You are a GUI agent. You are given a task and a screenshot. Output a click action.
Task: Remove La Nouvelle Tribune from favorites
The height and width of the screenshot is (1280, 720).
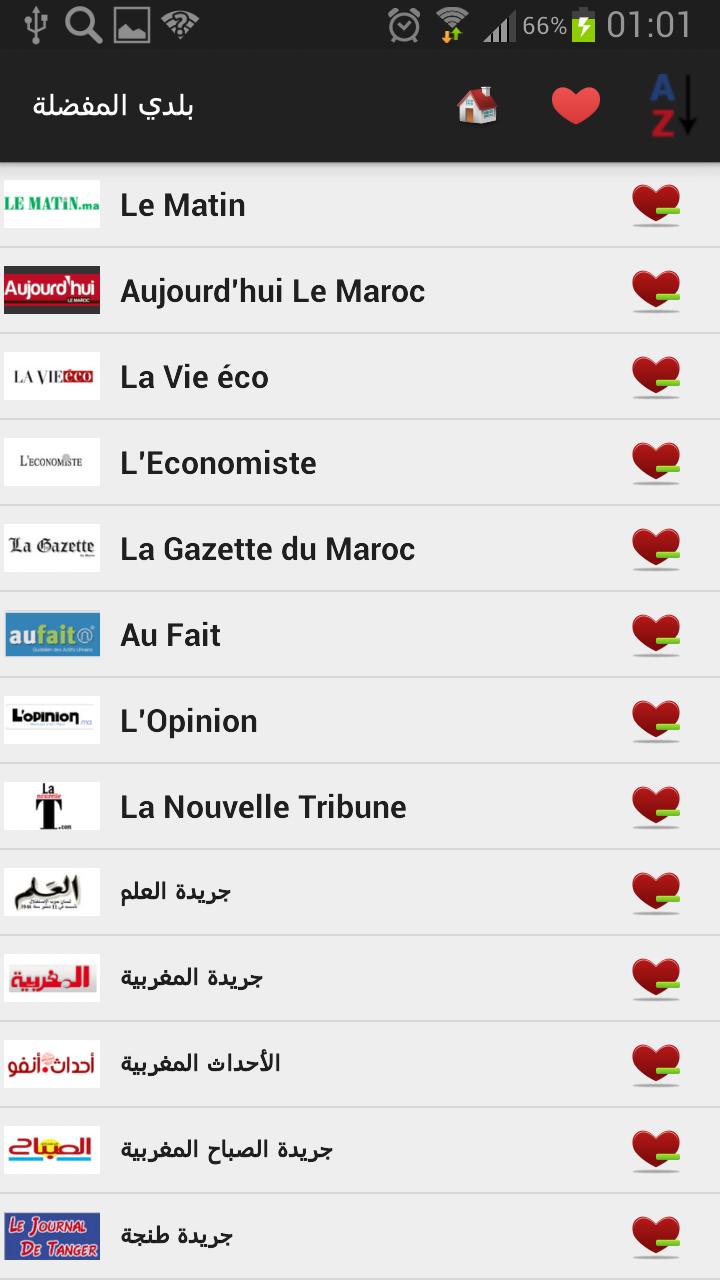(x=655, y=806)
